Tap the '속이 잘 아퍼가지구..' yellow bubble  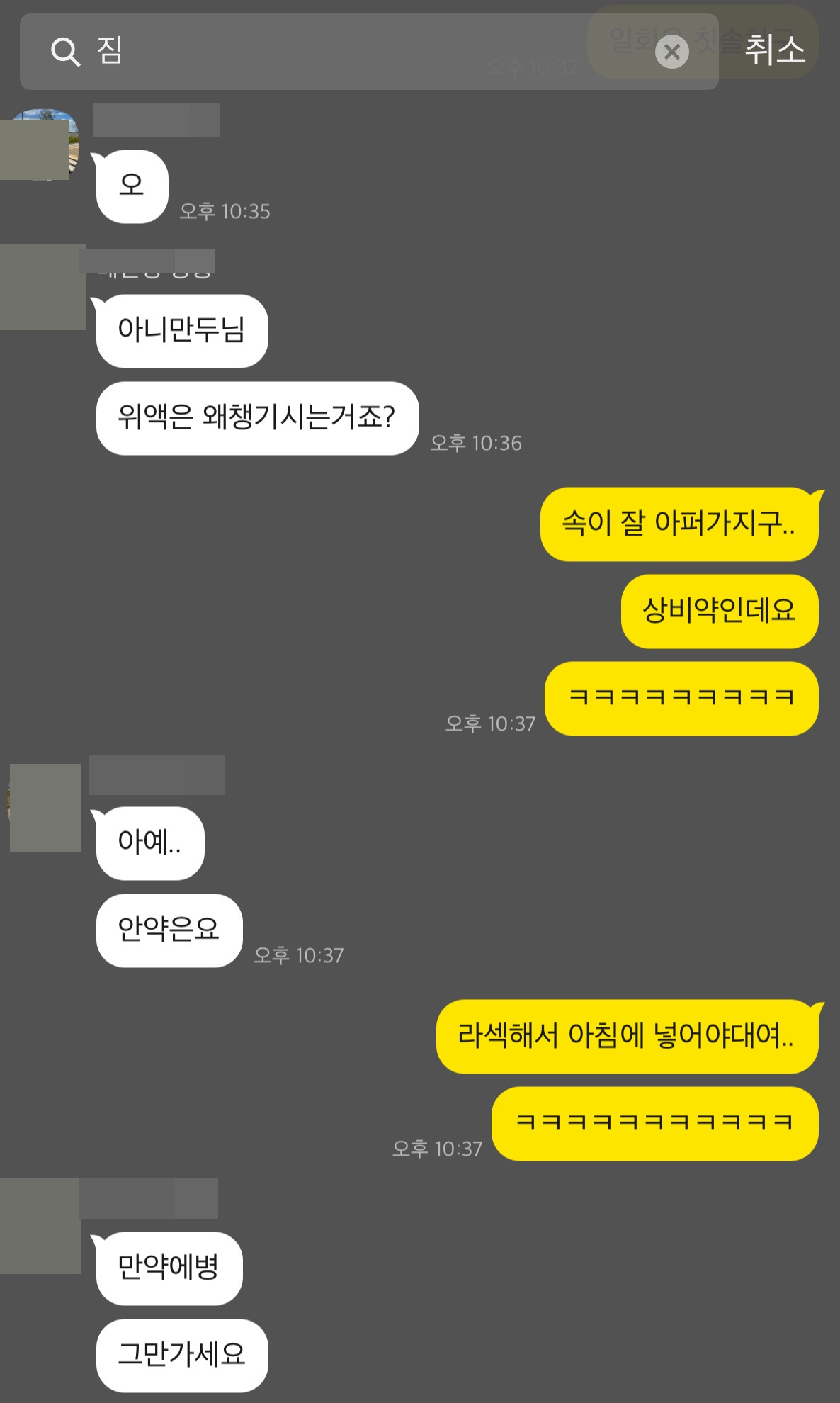(679, 524)
